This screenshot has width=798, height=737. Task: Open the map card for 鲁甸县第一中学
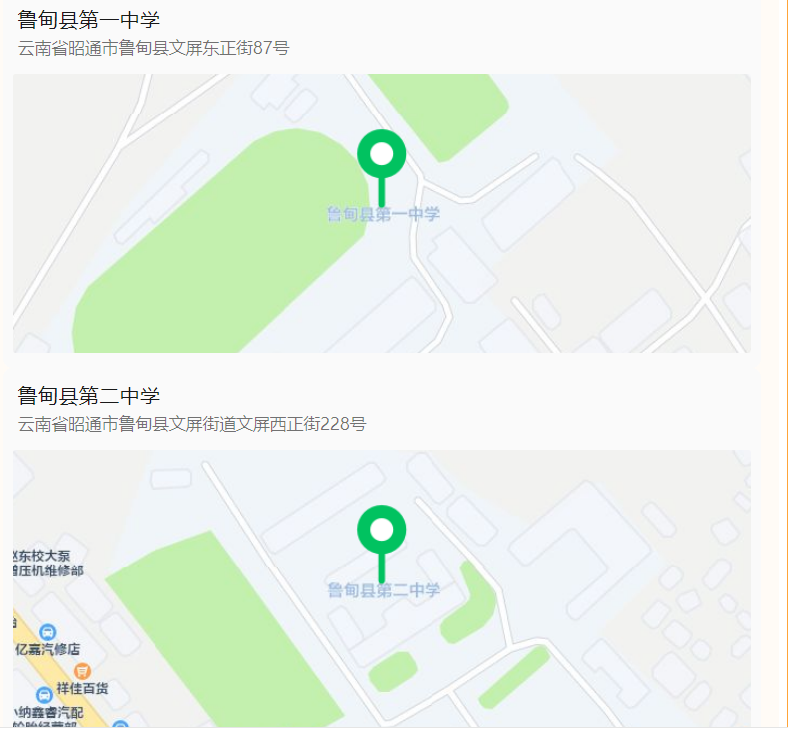tap(381, 212)
